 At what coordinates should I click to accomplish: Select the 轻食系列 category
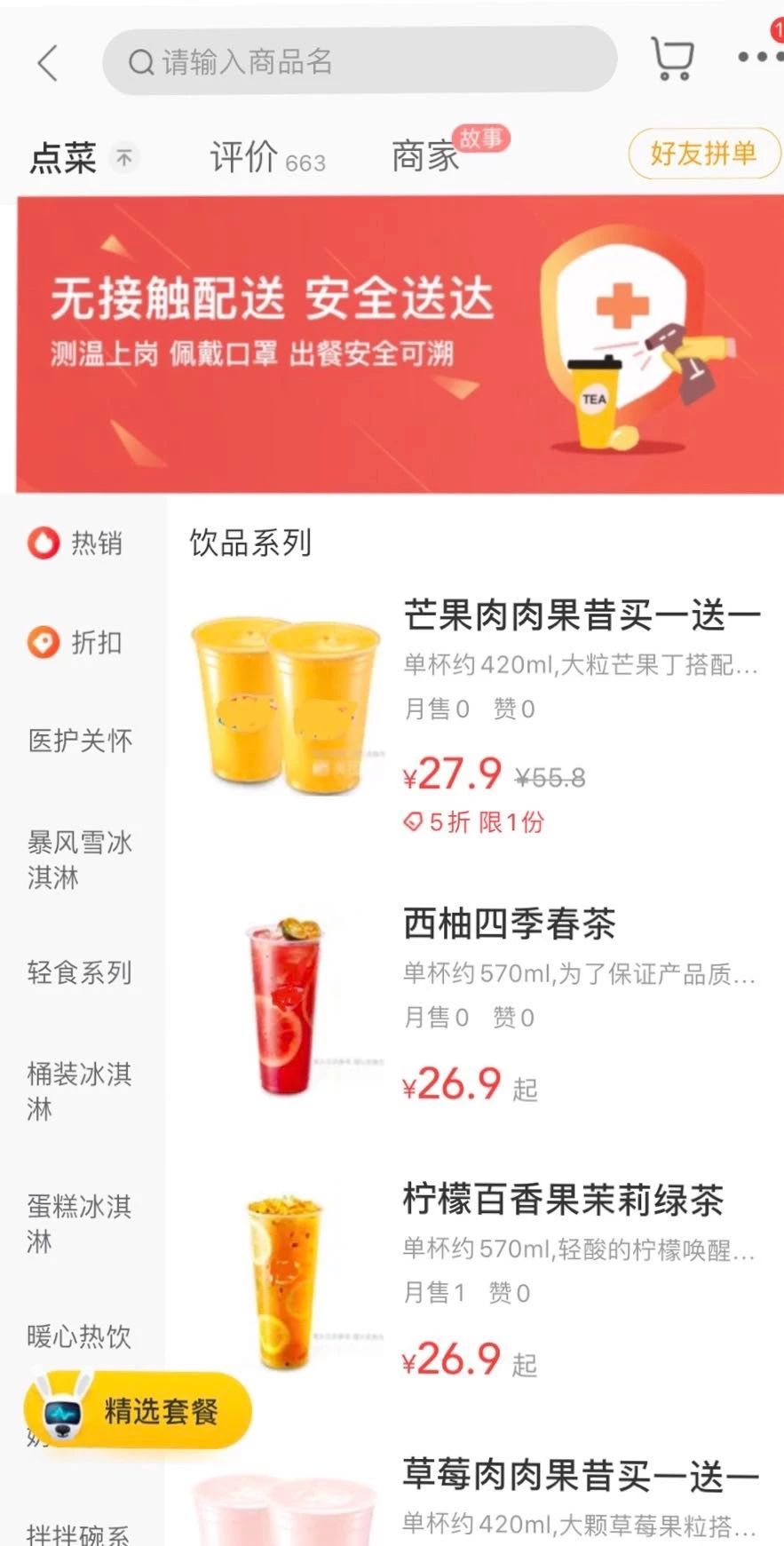point(80,972)
